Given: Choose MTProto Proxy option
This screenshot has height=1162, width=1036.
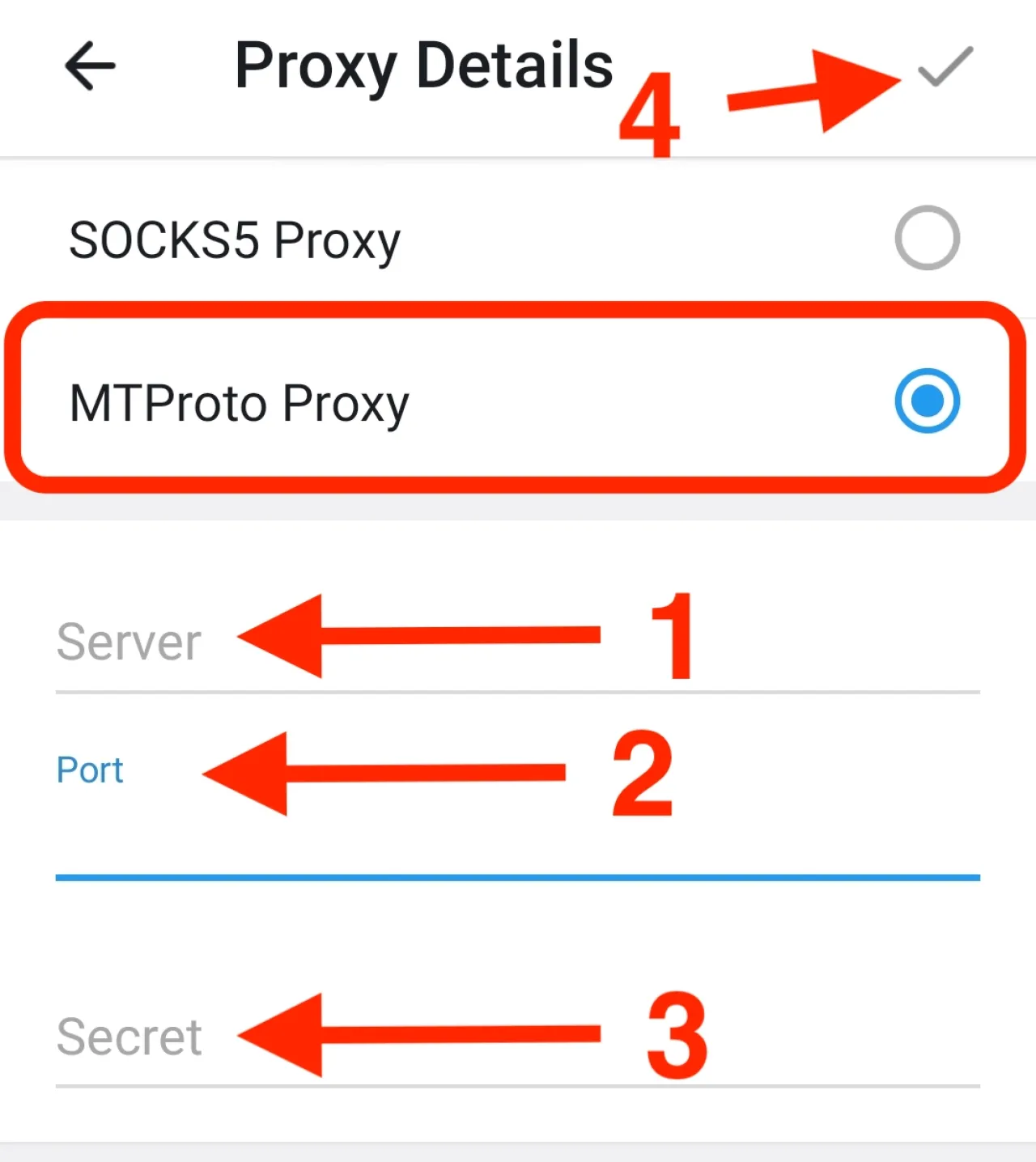Looking at the screenshot, I should pos(927,401).
